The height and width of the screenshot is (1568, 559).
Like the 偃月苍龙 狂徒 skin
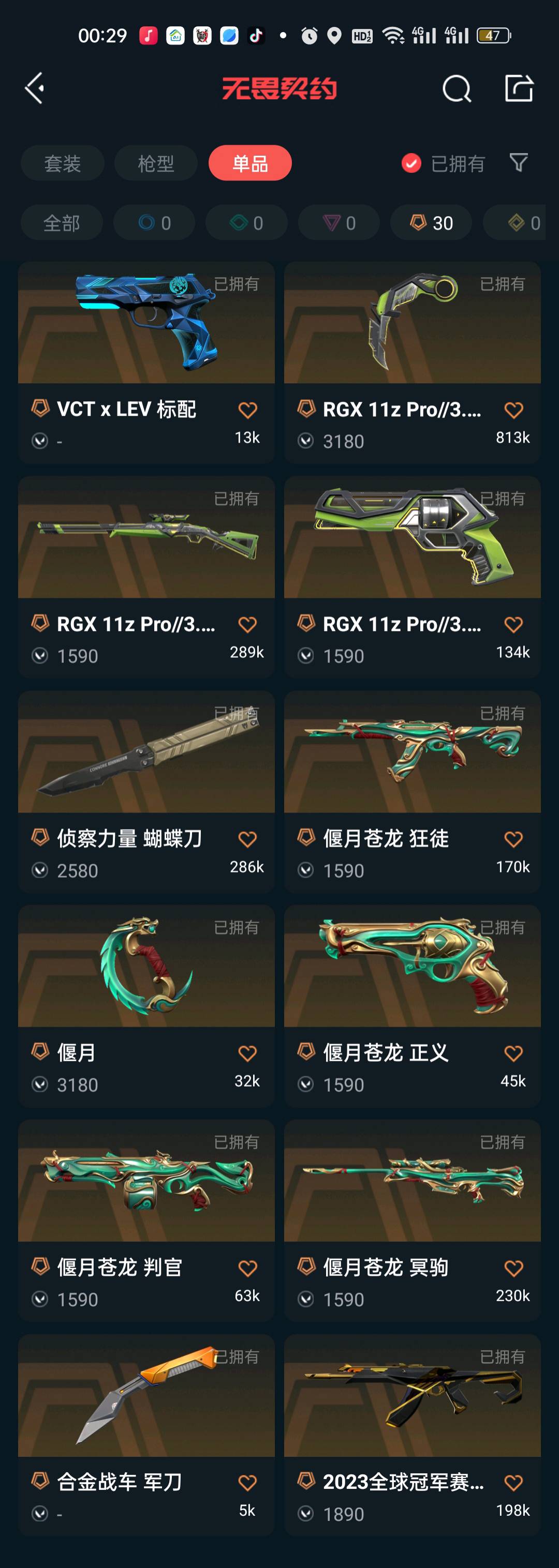tap(513, 839)
